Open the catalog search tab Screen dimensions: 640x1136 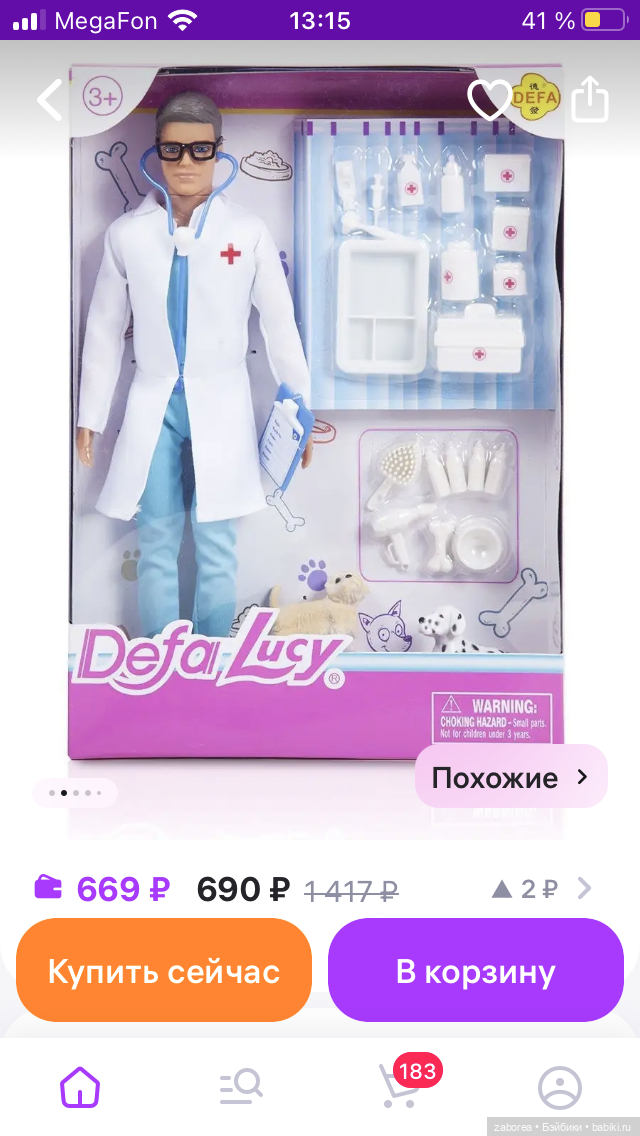pyautogui.click(x=240, y=1086)
